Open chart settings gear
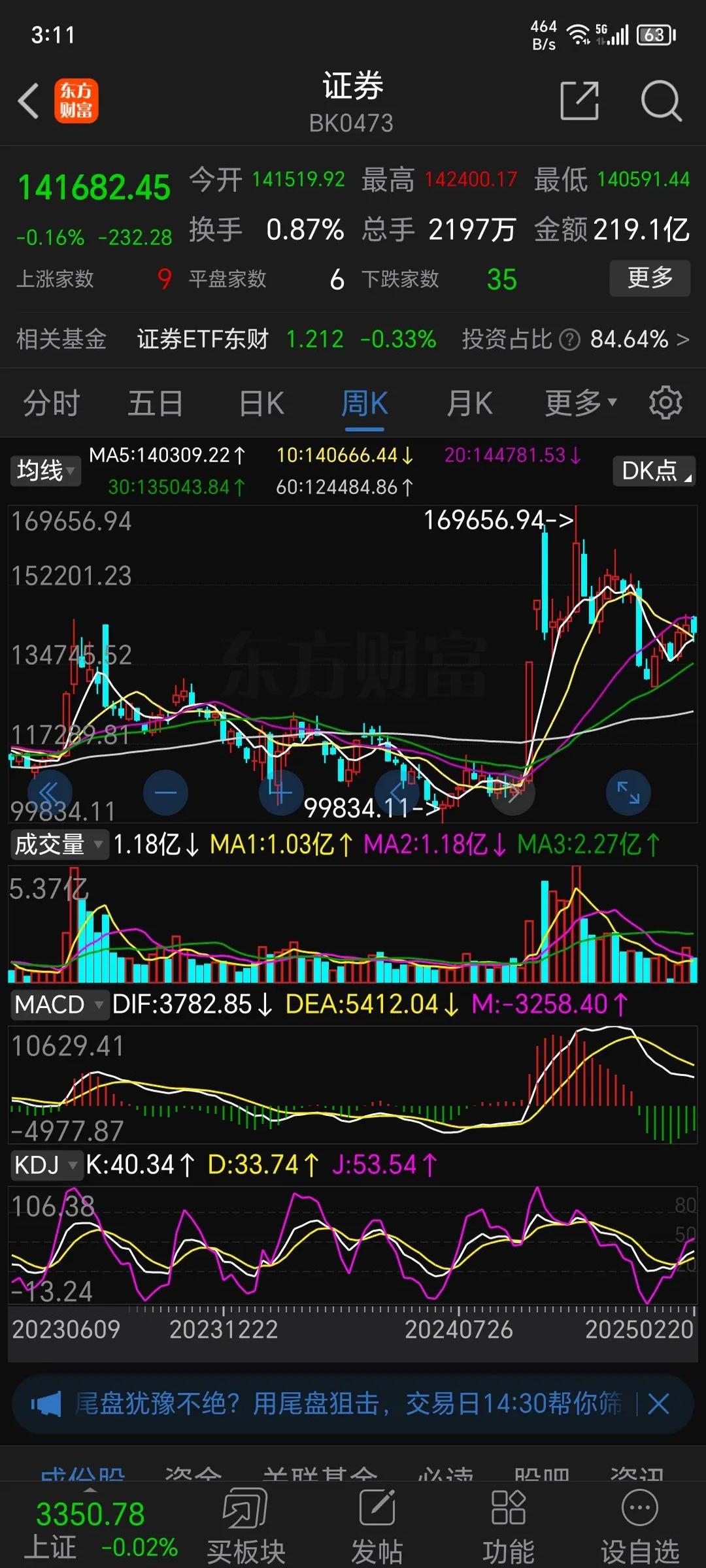The width and height of the screenshot is (706, 1568). coord(665,403)
